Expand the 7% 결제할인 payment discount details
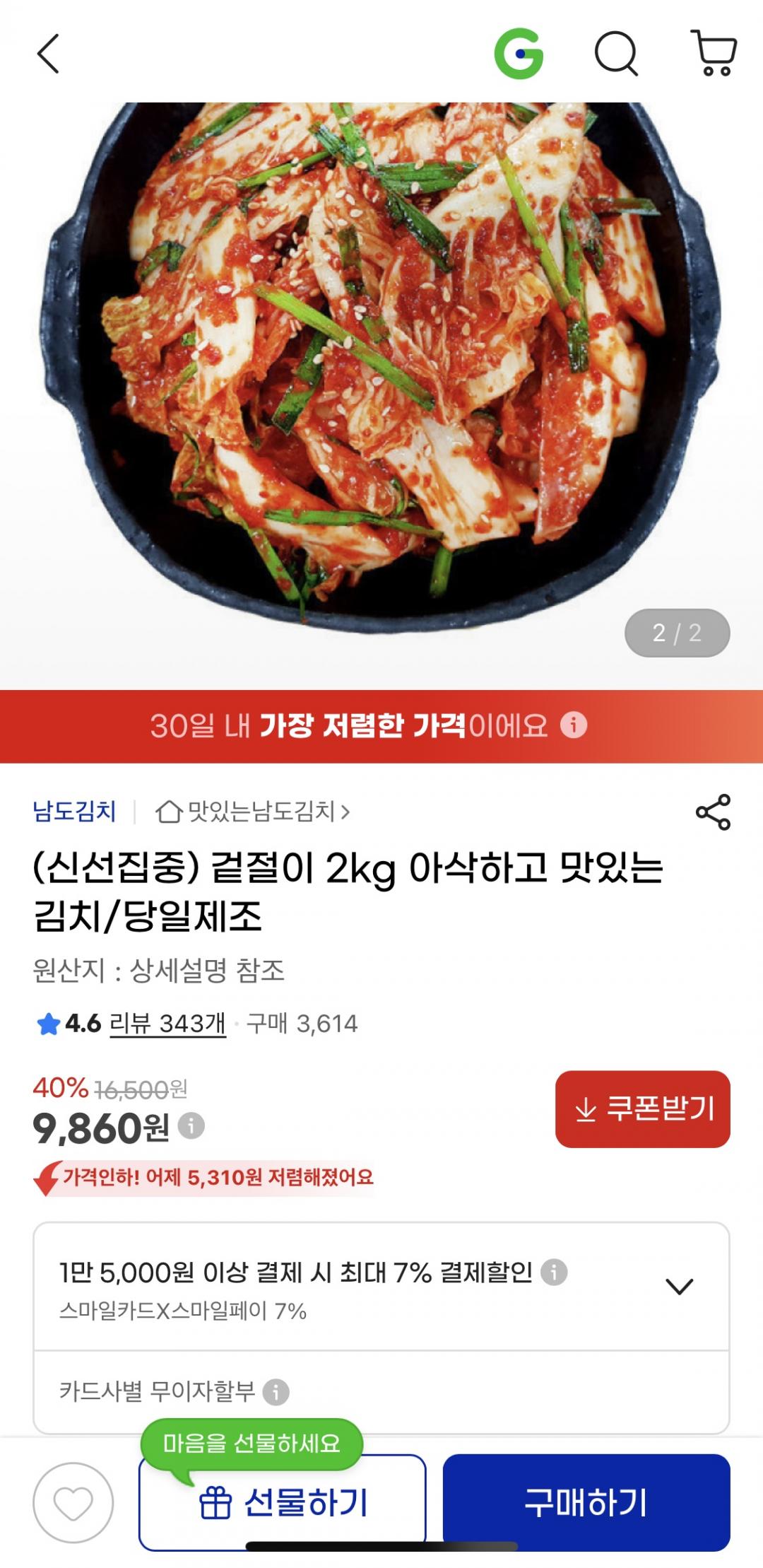This screenshot has width=763, height=1568. [x=679, y=1286]
